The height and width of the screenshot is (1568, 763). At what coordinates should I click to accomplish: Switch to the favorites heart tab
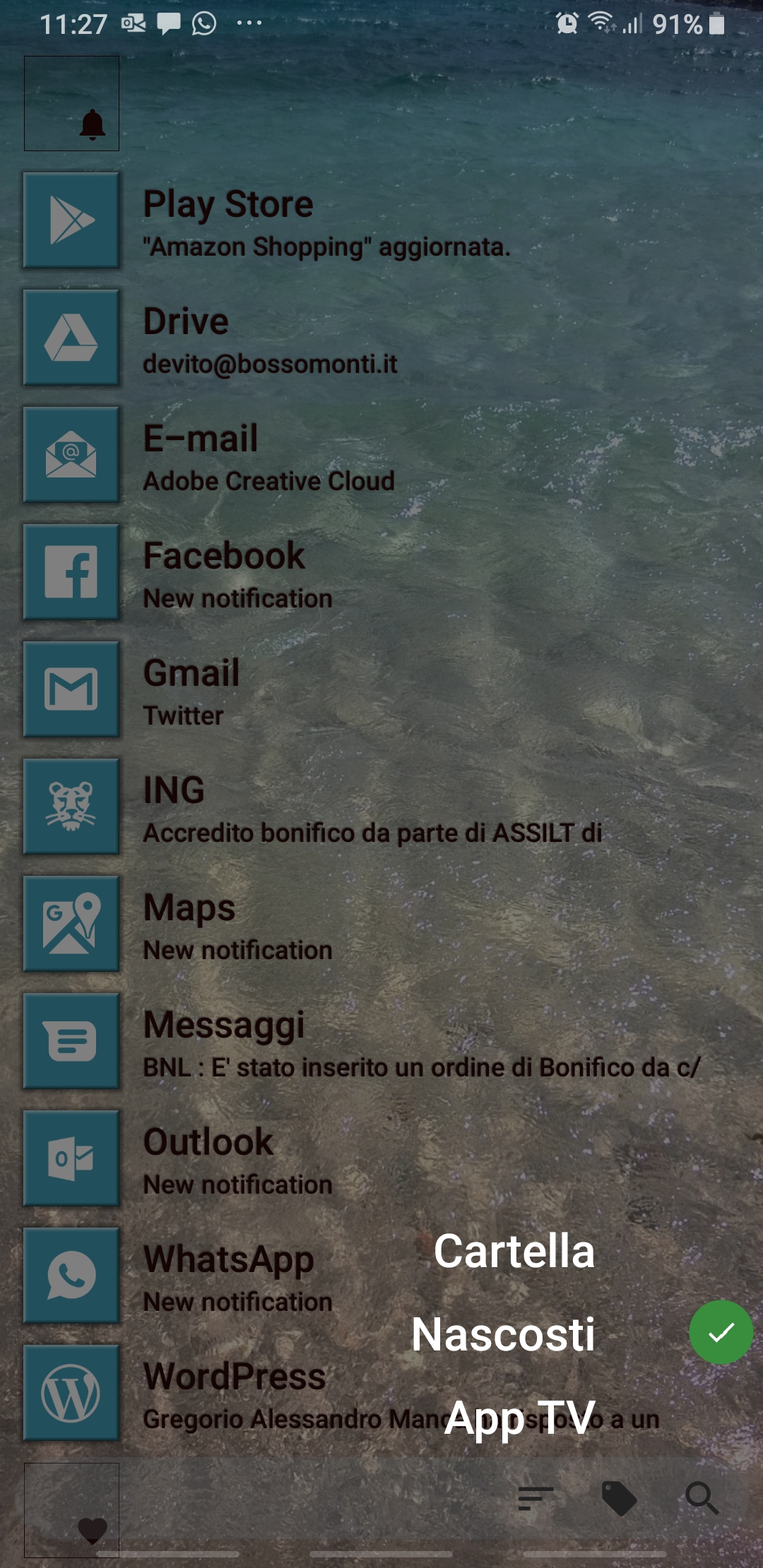[91, 1530]
